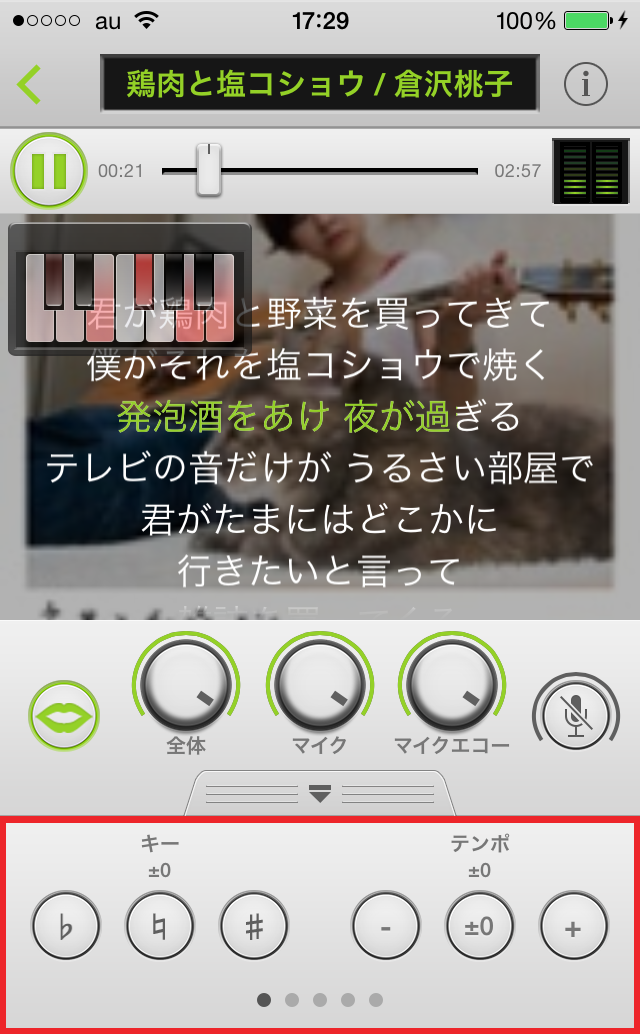Lower the key with the flat button
The width and height of the screenshot is (640, 1034).
click(66, 926)
